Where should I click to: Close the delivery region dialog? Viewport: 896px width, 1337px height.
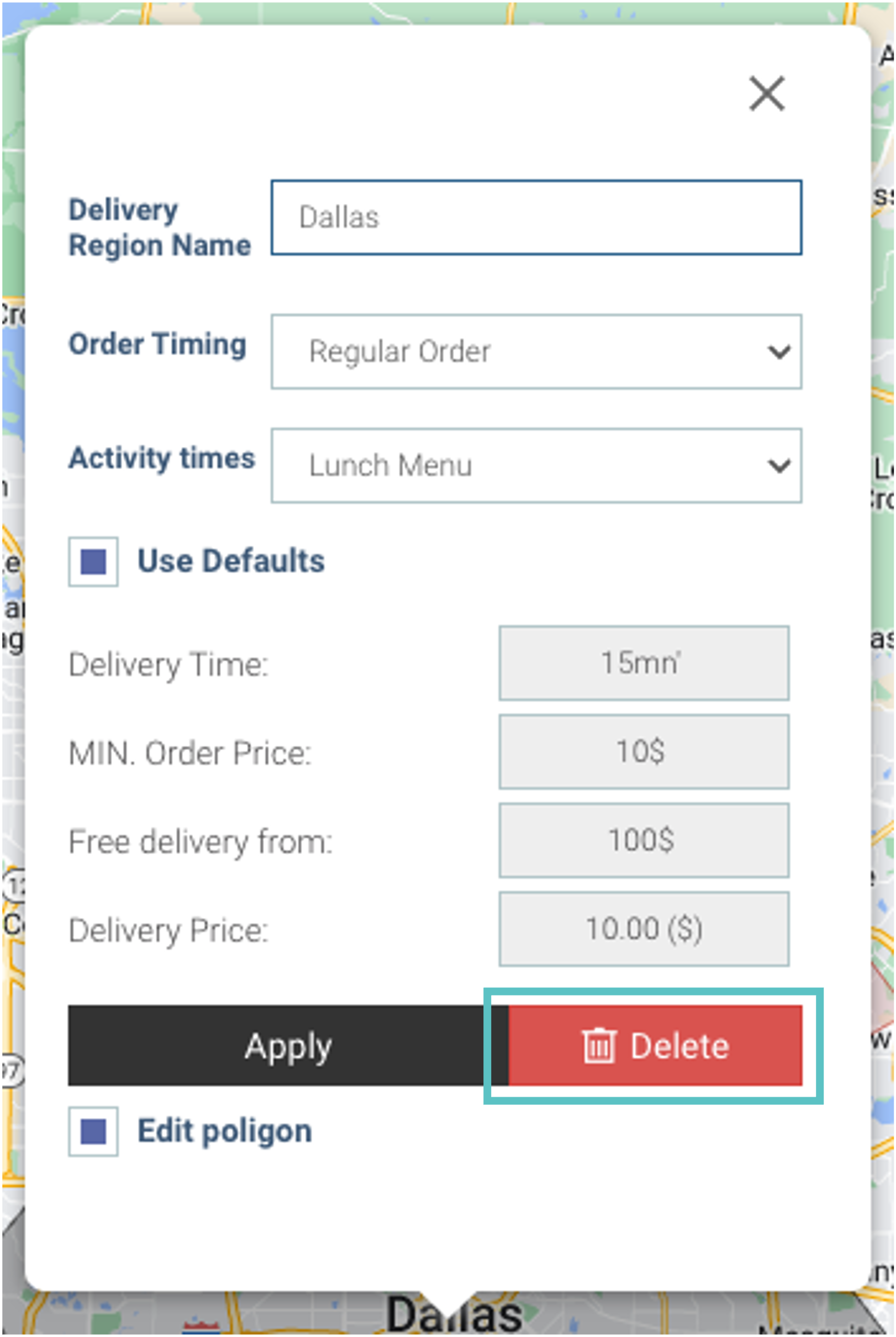click(766, 94)
